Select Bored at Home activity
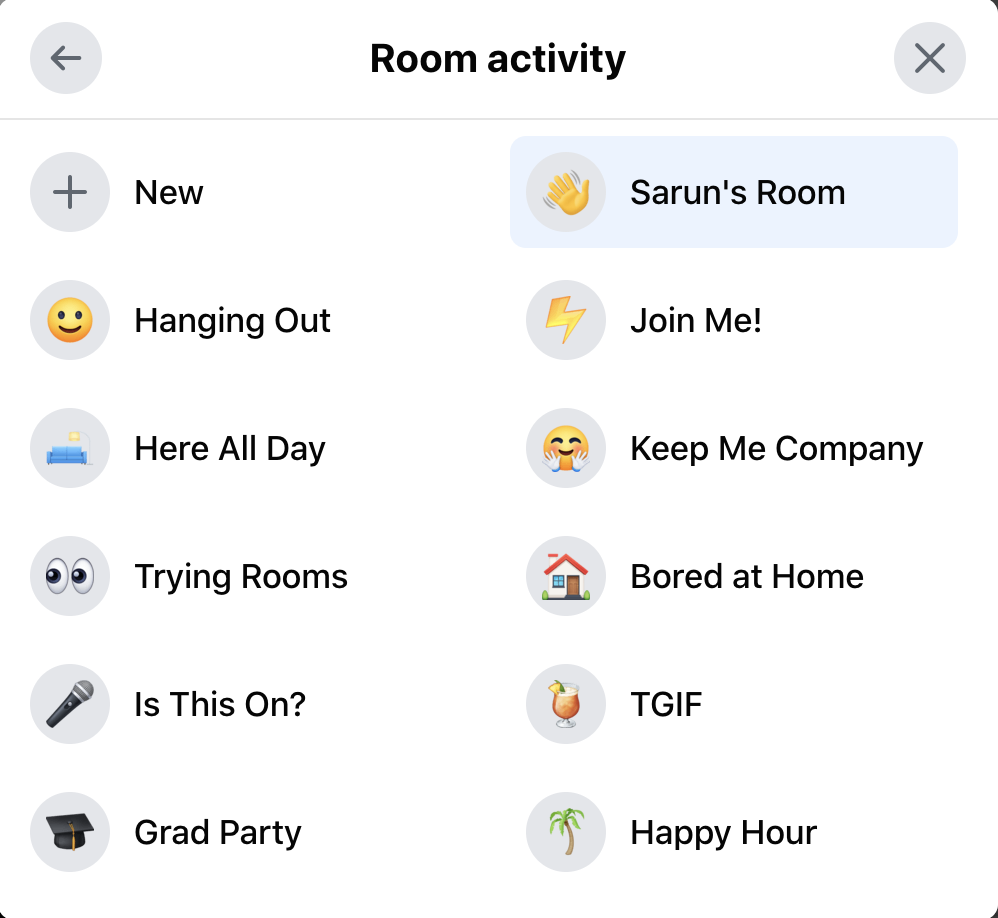The height and width of the screenshot is (918, 998). 746,576
